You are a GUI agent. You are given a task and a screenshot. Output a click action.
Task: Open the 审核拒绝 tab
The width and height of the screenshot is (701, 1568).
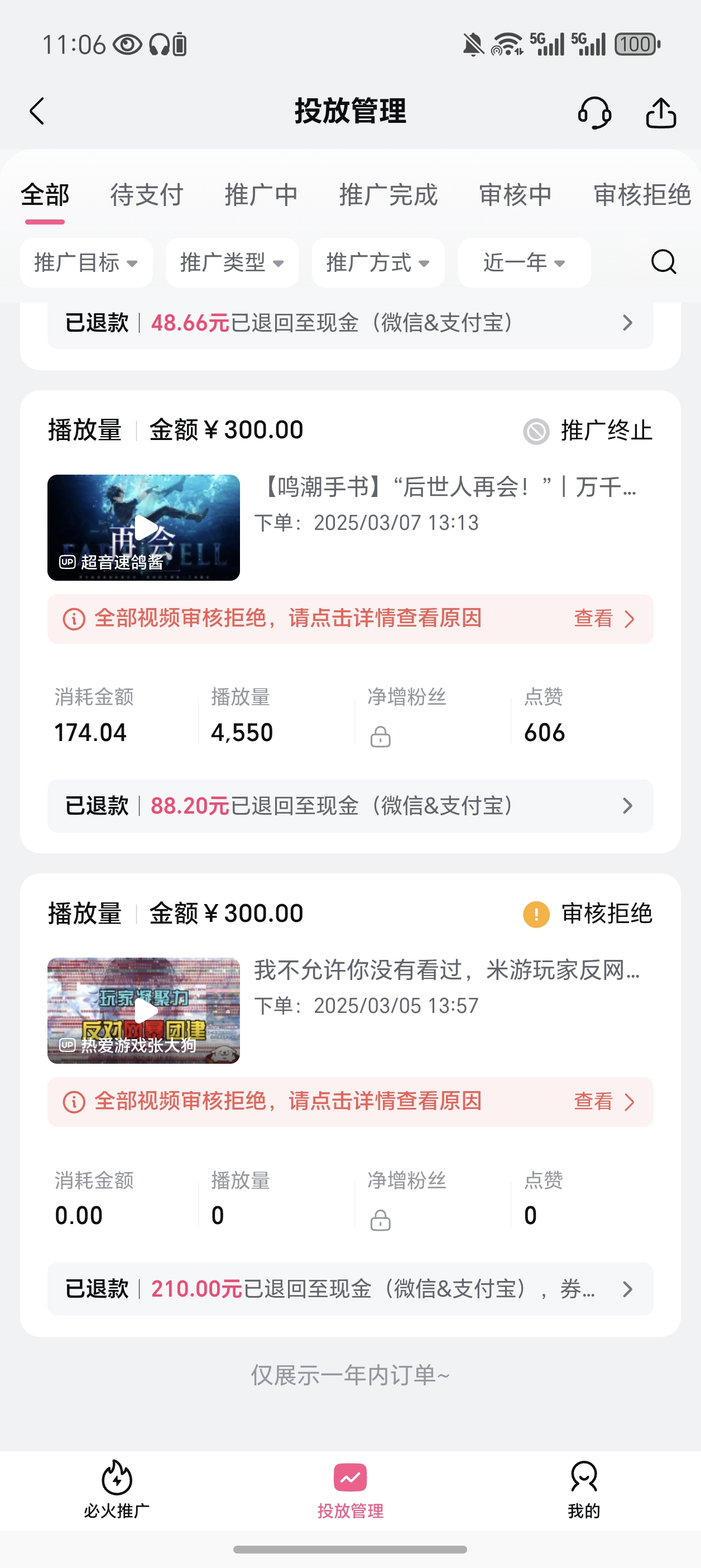coord(641,195)
